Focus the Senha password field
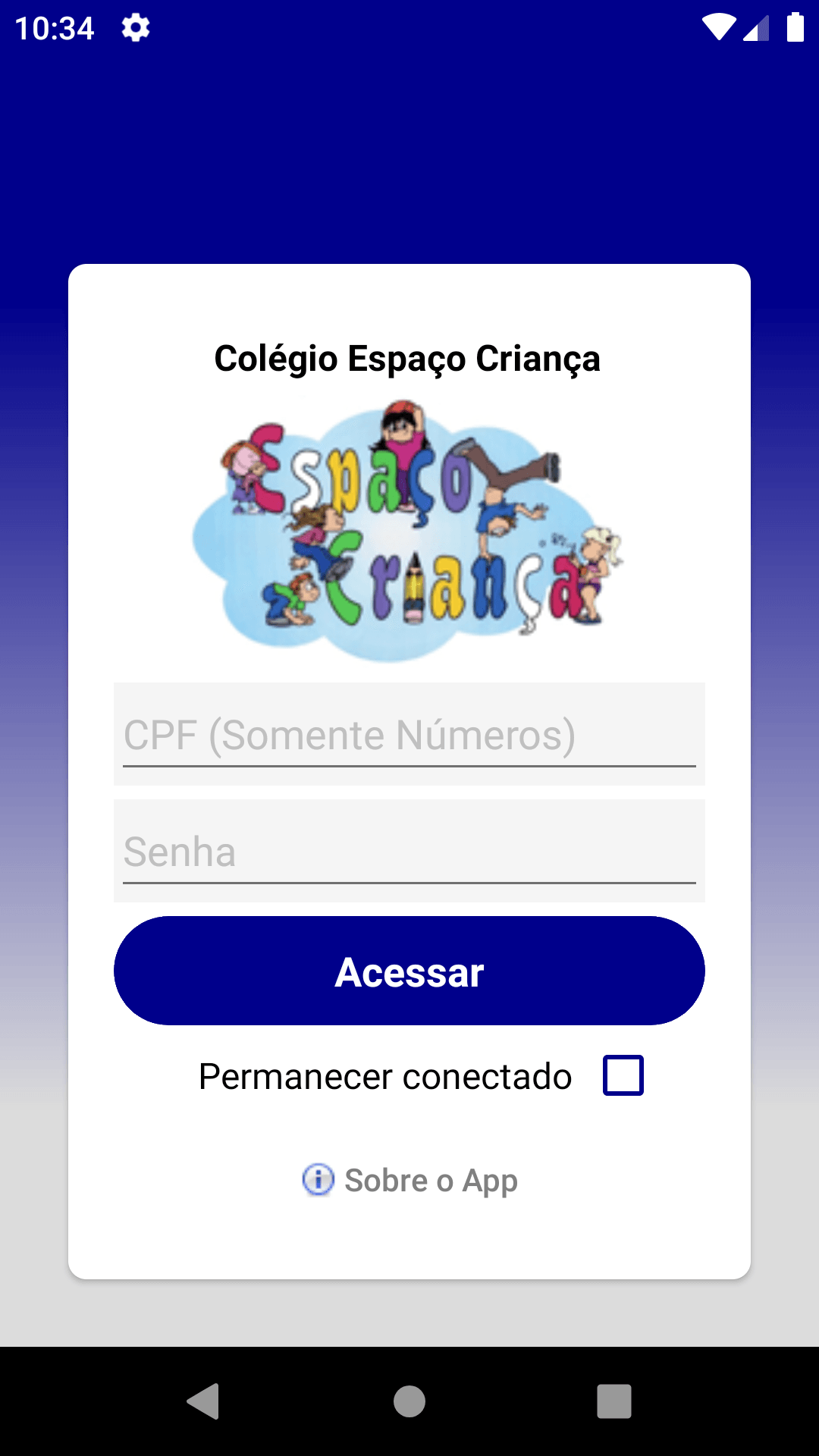 point(409,851)
